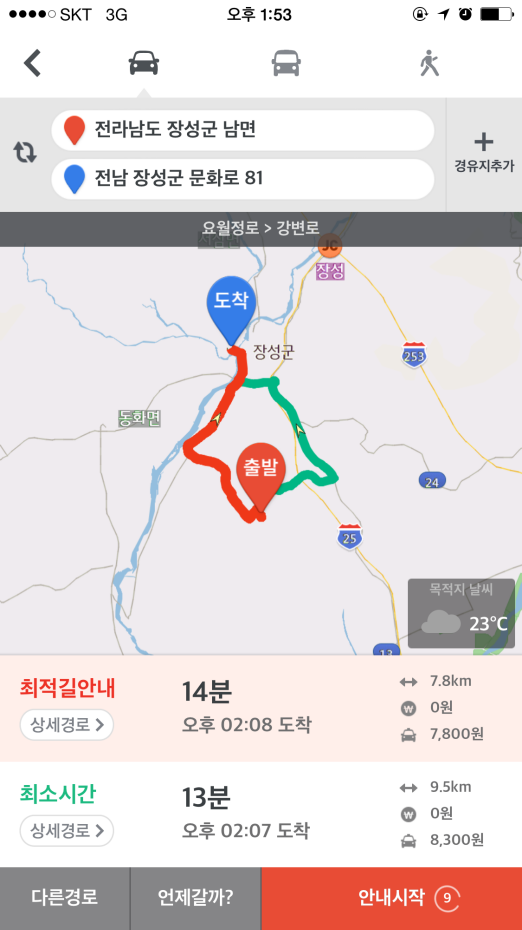Go back with the top-left arrow
This screenshot has width=522, height=930.
tap(33, 63)
